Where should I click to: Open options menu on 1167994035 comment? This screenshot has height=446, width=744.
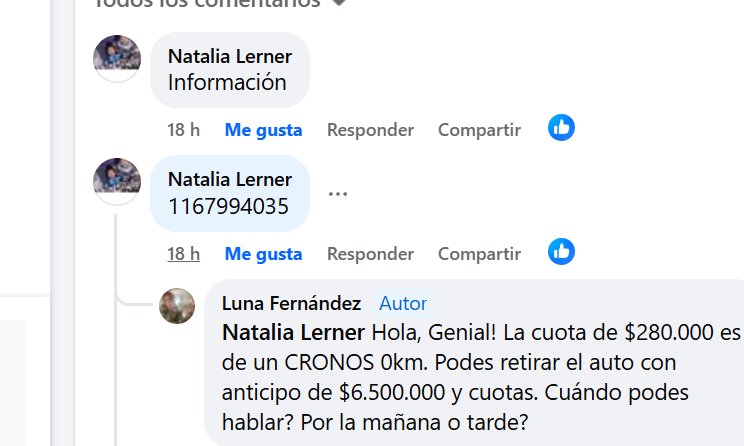tap(338, 194)
